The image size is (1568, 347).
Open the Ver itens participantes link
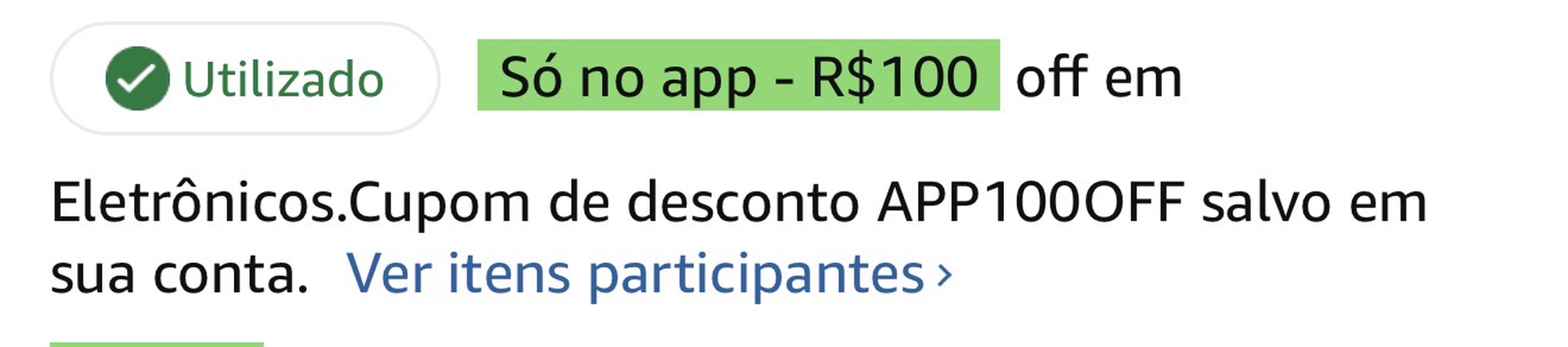click(648, 275)
